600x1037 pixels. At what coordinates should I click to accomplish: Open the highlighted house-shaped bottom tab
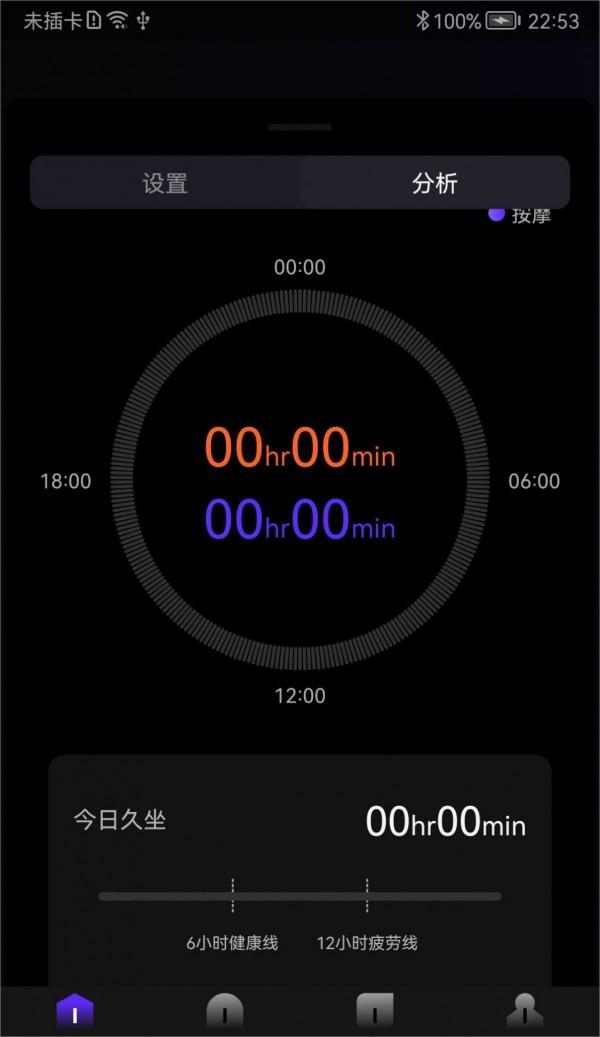click(75, 1011)
